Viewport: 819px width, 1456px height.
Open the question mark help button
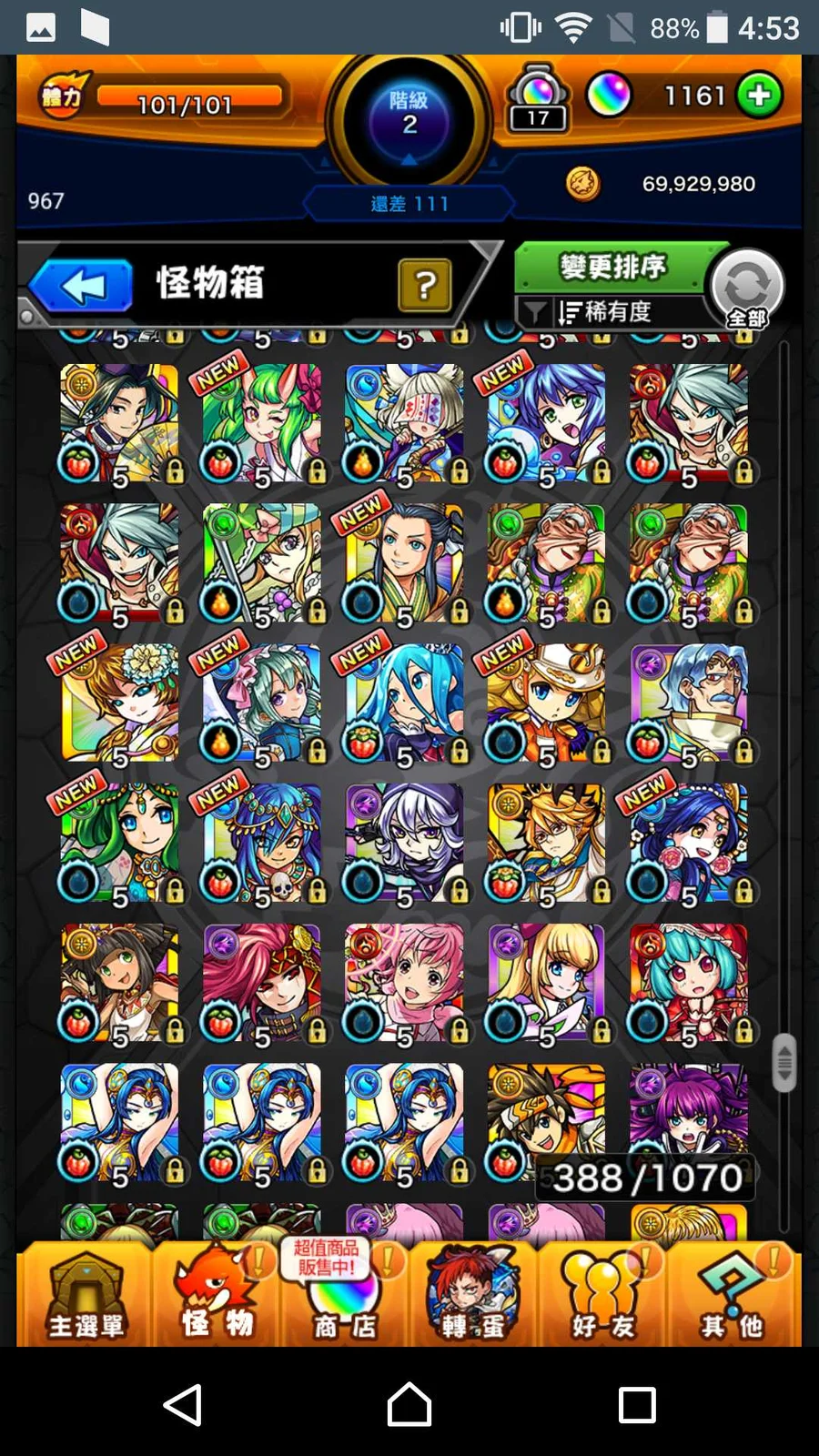tap(424, 286)
